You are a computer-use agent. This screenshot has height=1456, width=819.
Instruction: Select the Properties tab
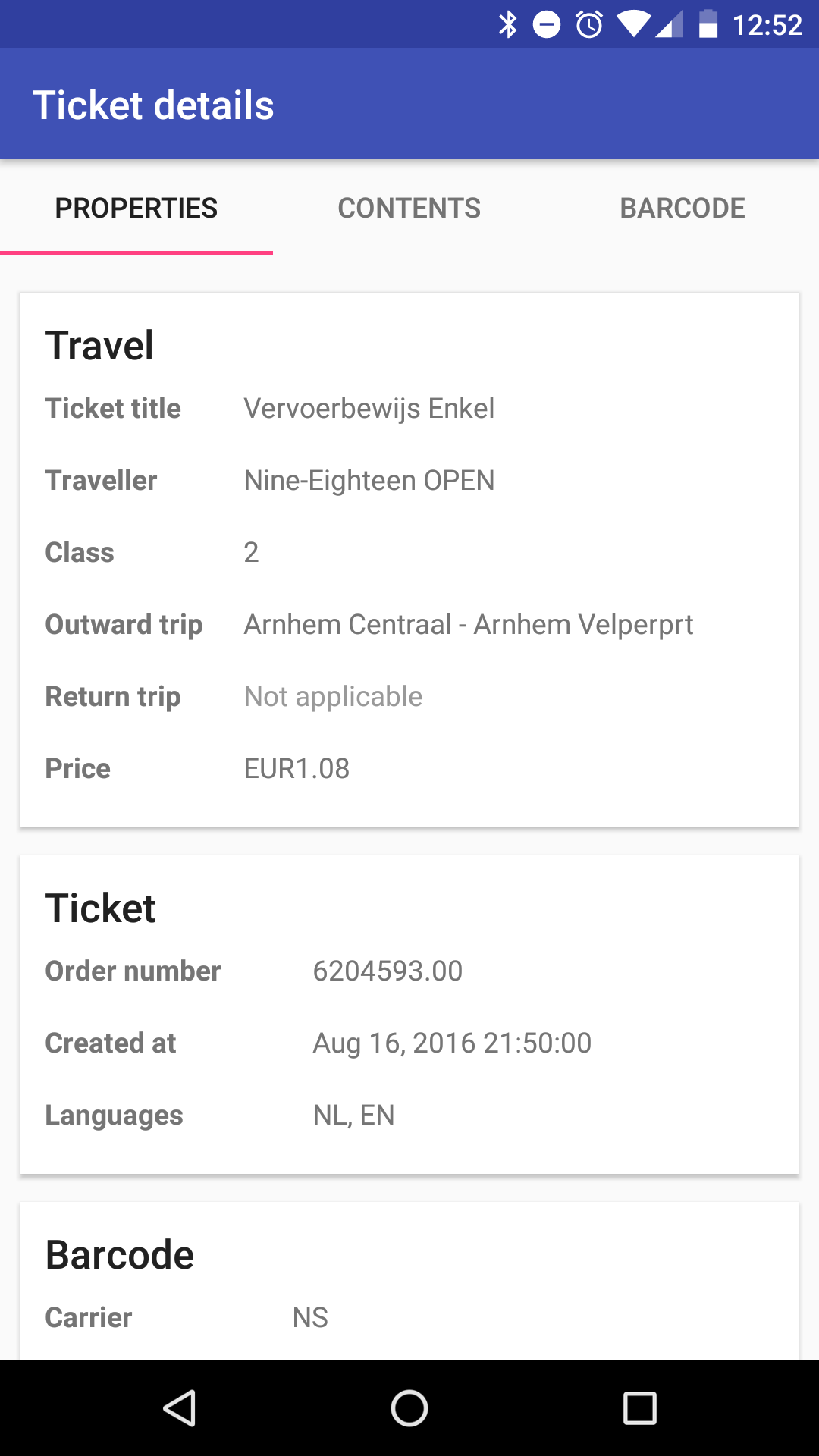tap(136, 208)
